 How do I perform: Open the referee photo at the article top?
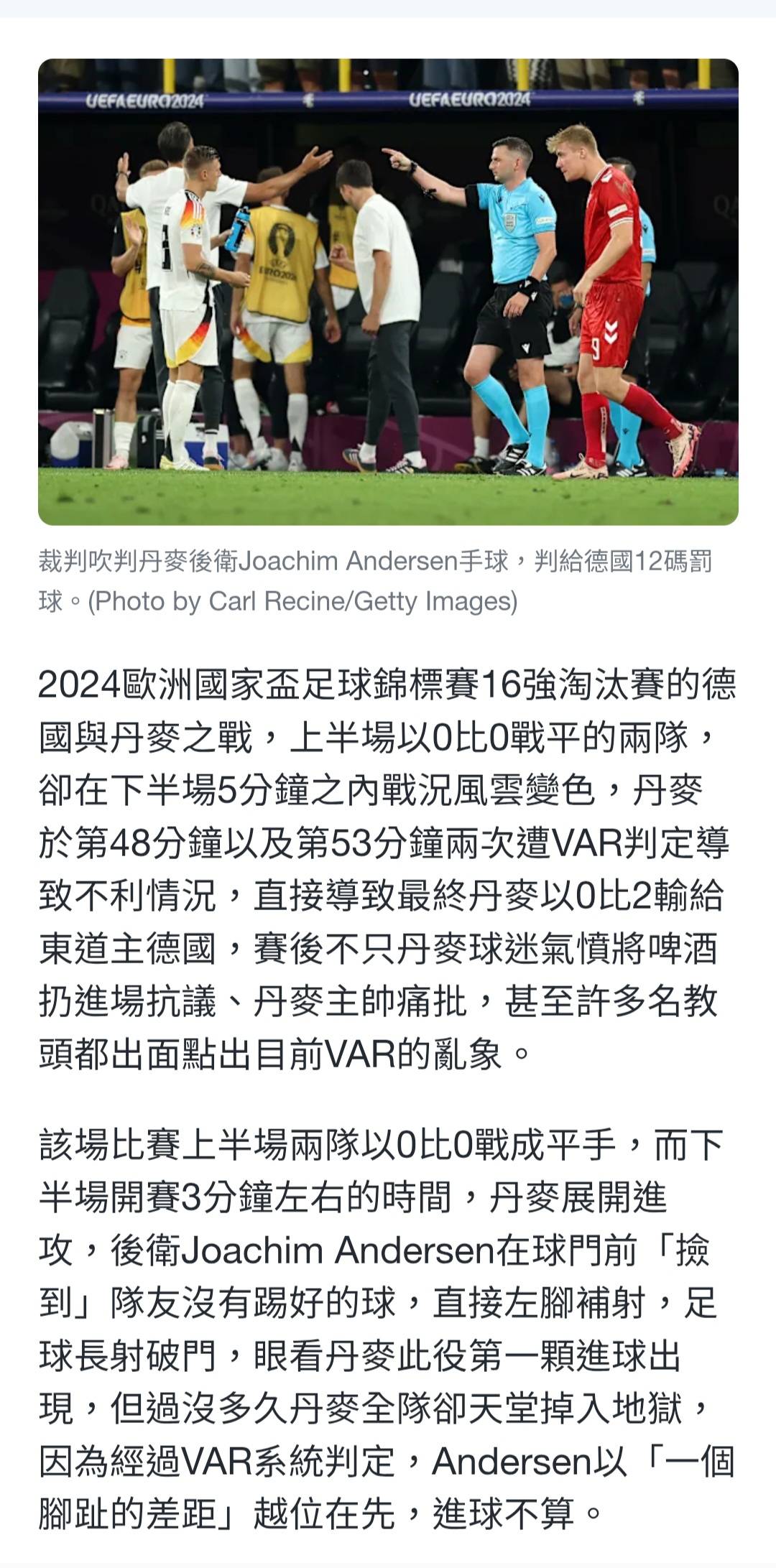[x=388, y=292]
